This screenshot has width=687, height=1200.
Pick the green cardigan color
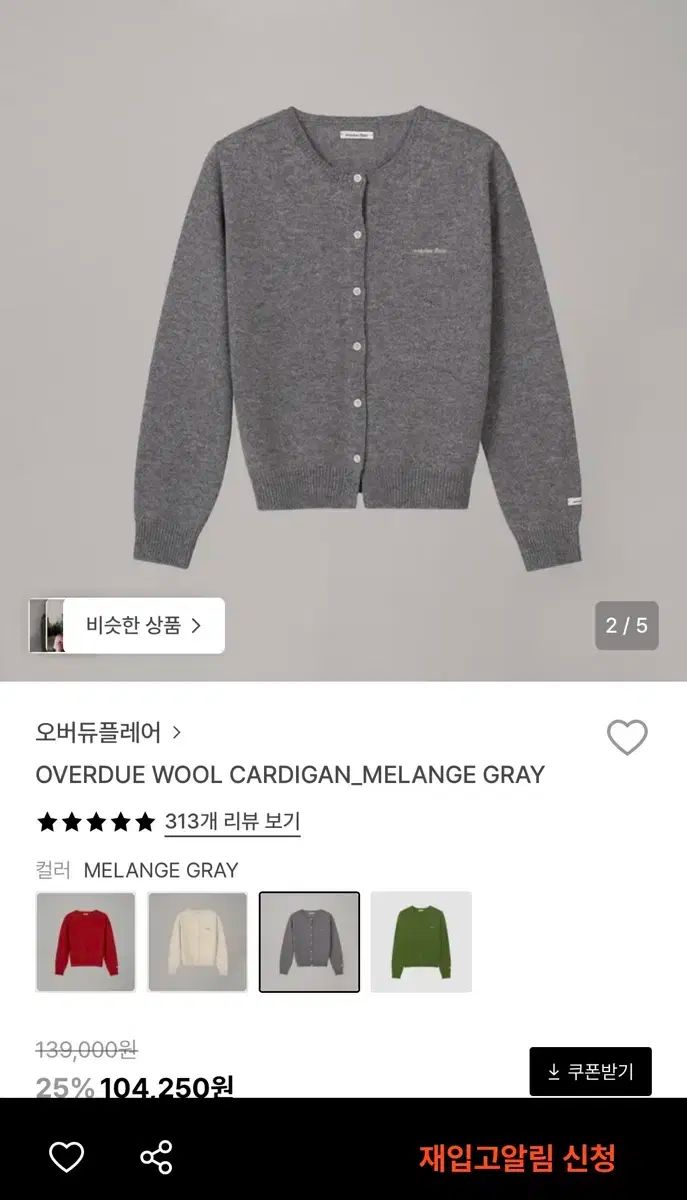(x=421, y=942)
